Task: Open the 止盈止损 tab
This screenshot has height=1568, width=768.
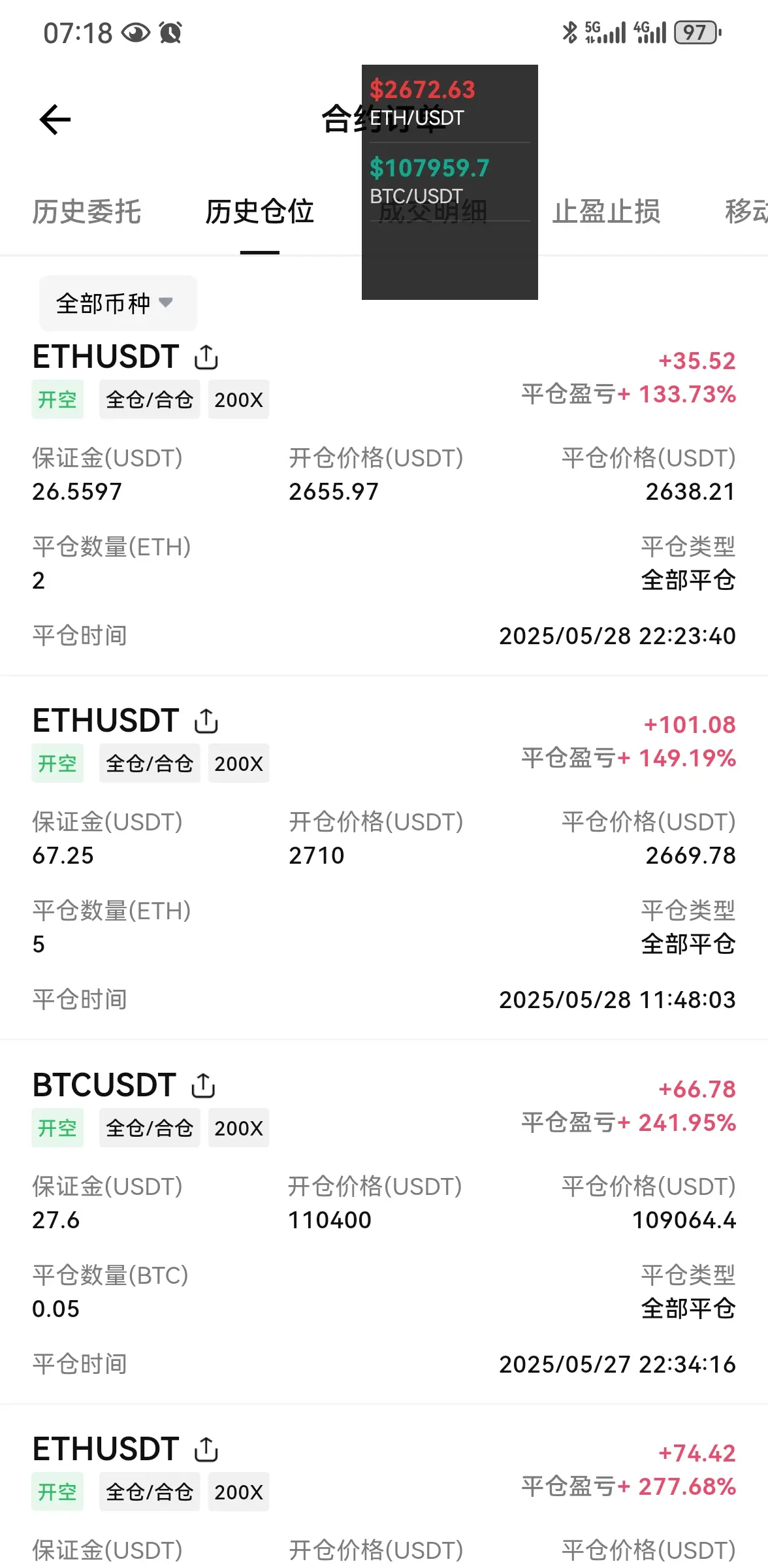Action: (606, 212)
